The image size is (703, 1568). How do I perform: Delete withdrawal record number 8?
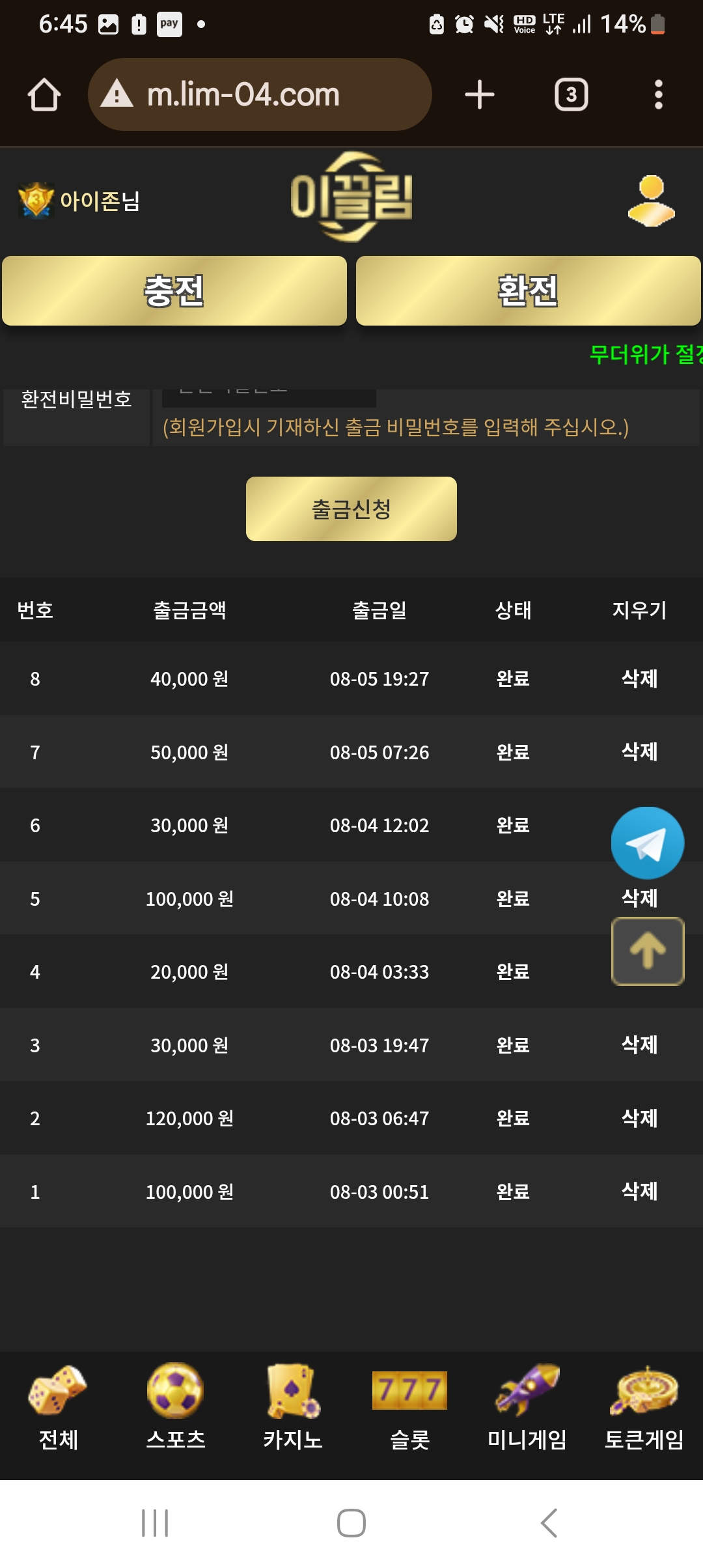point(639,679)
